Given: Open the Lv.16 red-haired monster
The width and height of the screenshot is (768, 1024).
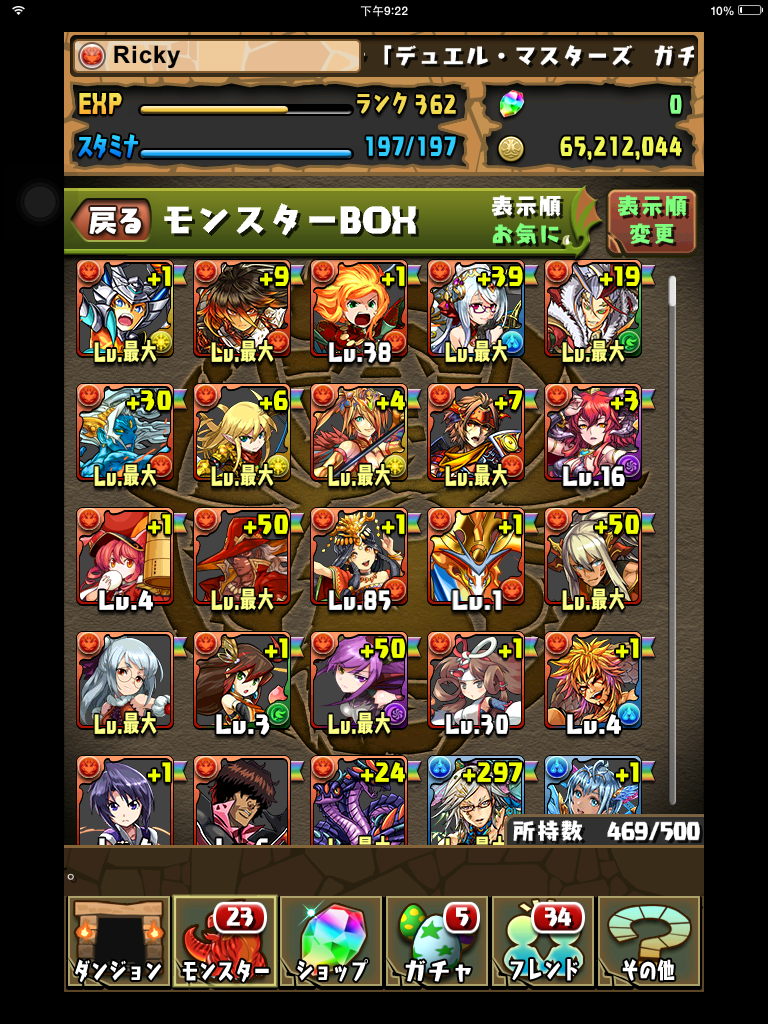Looking at the screenshot, I should [x=593, y=432].
